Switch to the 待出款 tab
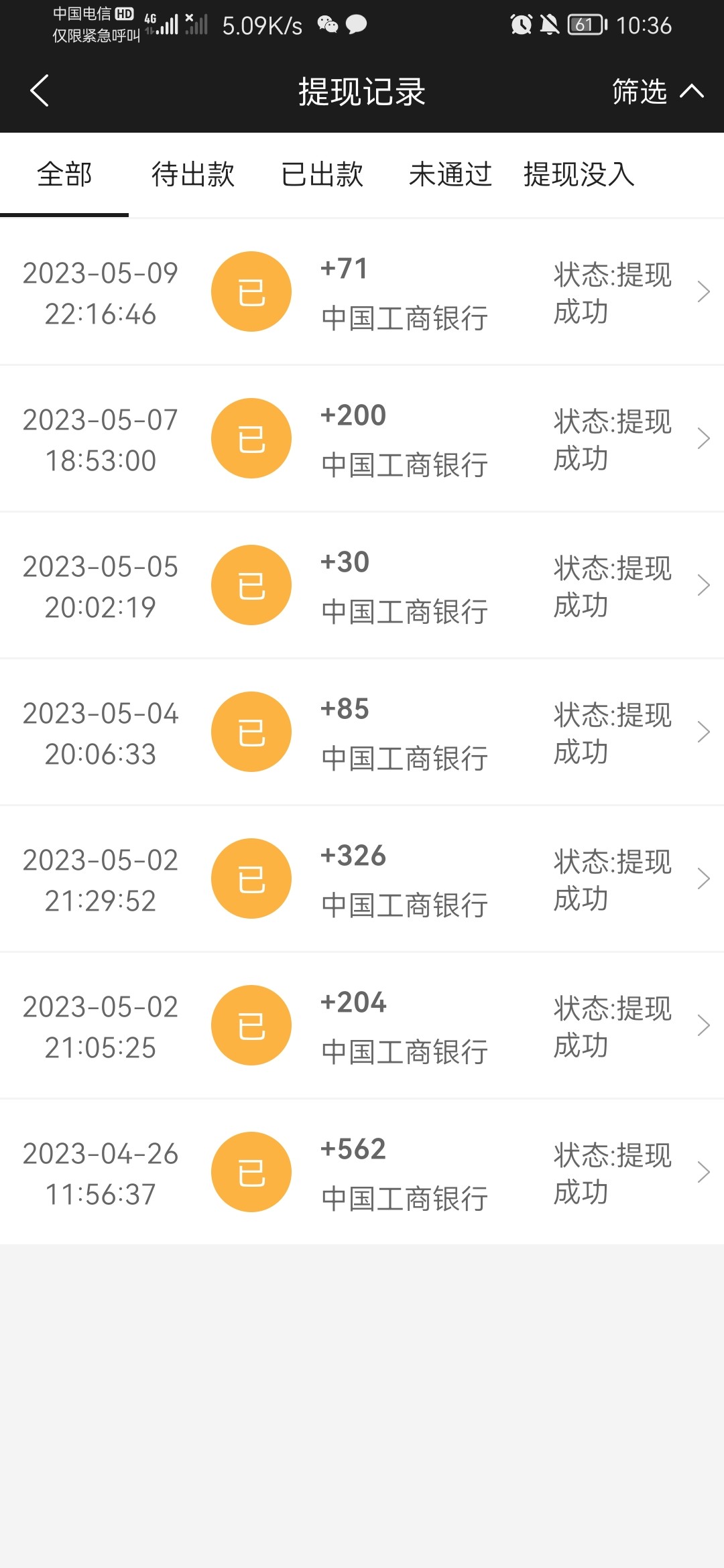Screen dimensions: 724x1568 pyautogui.click(x=193, y=174)
